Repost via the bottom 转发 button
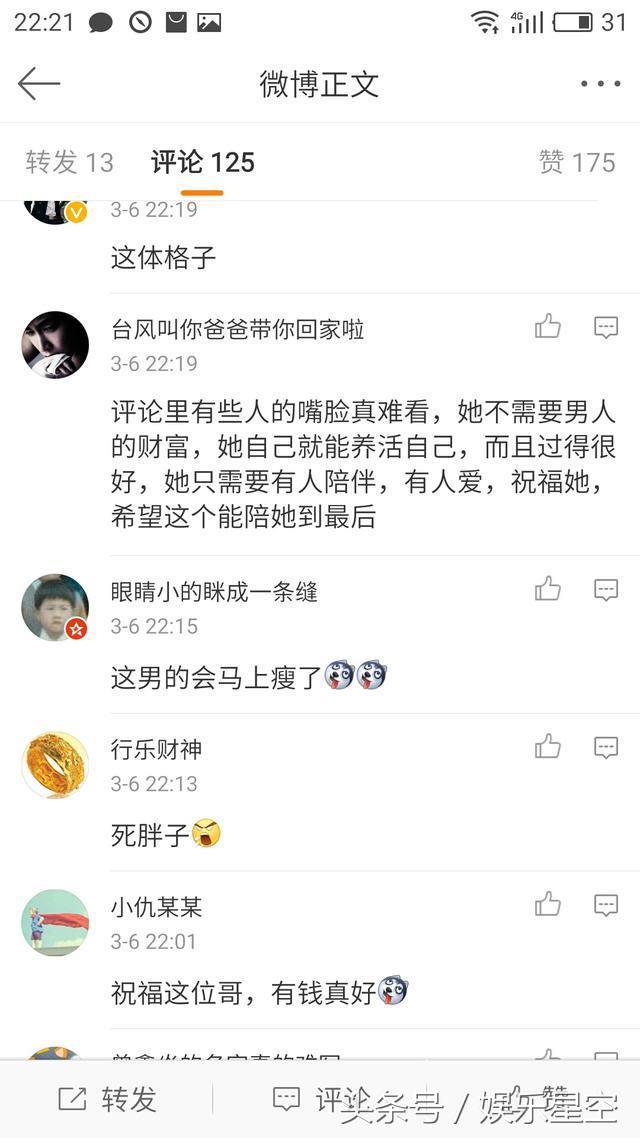The height and width of the screenshot is (1138, 640). (x=108, y=1100)
